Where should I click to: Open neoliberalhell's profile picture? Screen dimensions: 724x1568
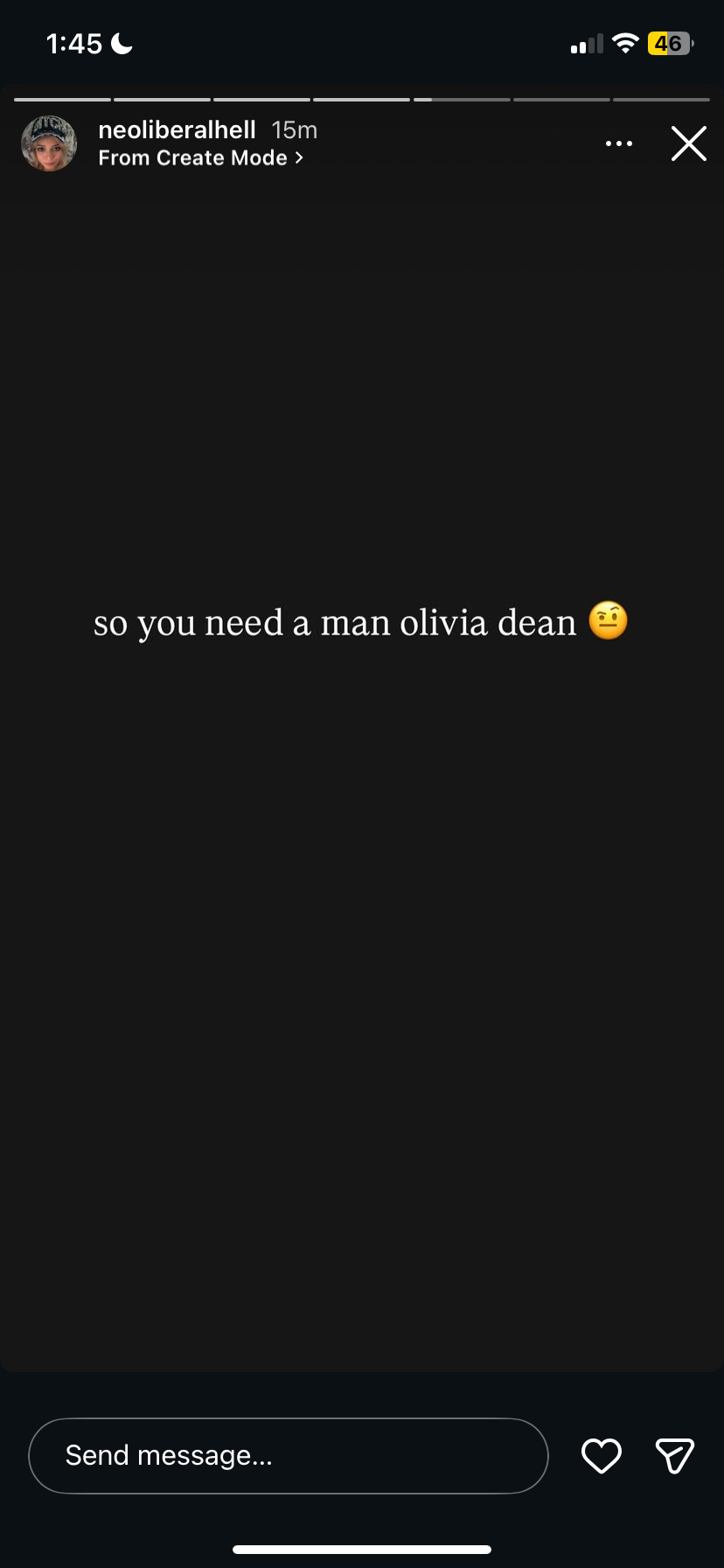pyautogui.click(x=49, y=143)
